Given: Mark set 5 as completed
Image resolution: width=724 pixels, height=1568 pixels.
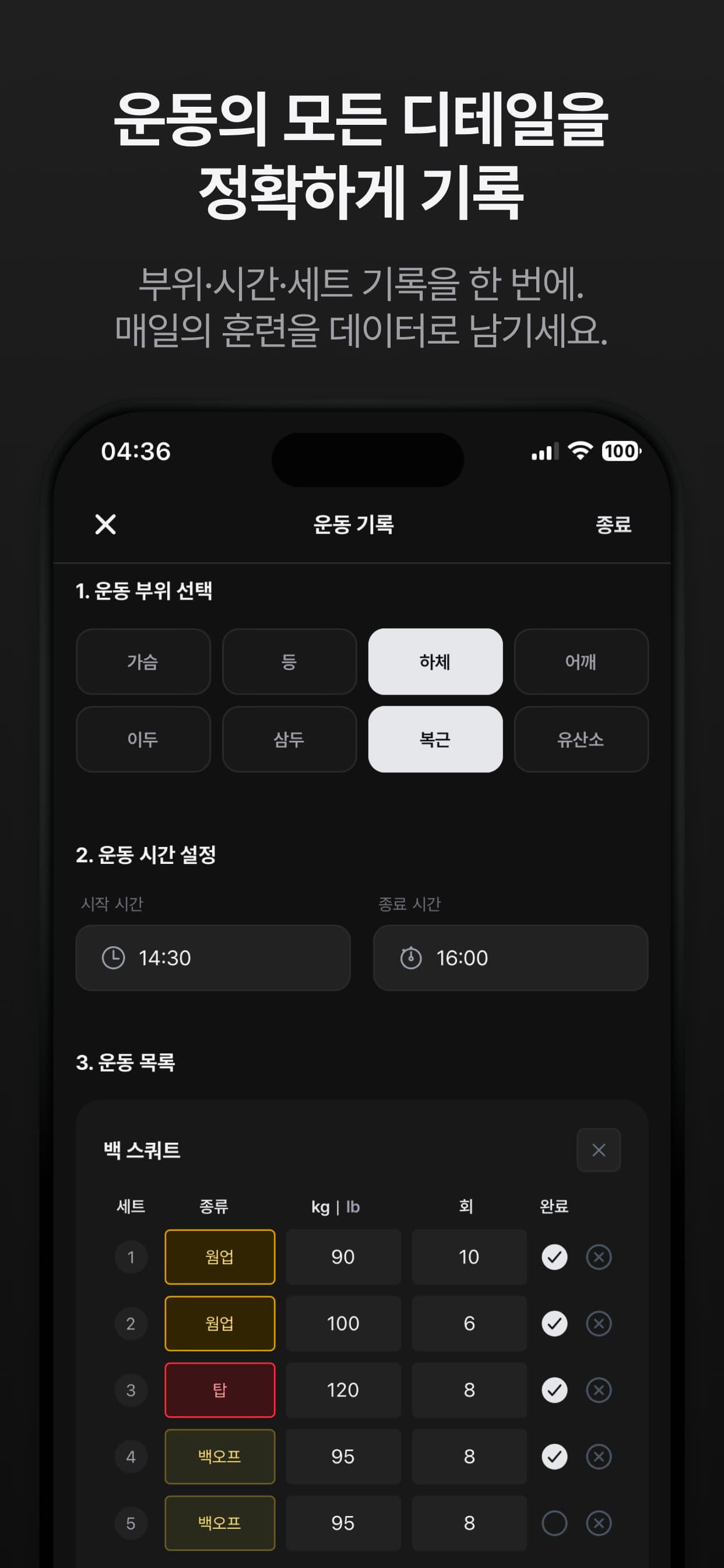Looking at the screenshot, I should click(x=554, y=1524).
